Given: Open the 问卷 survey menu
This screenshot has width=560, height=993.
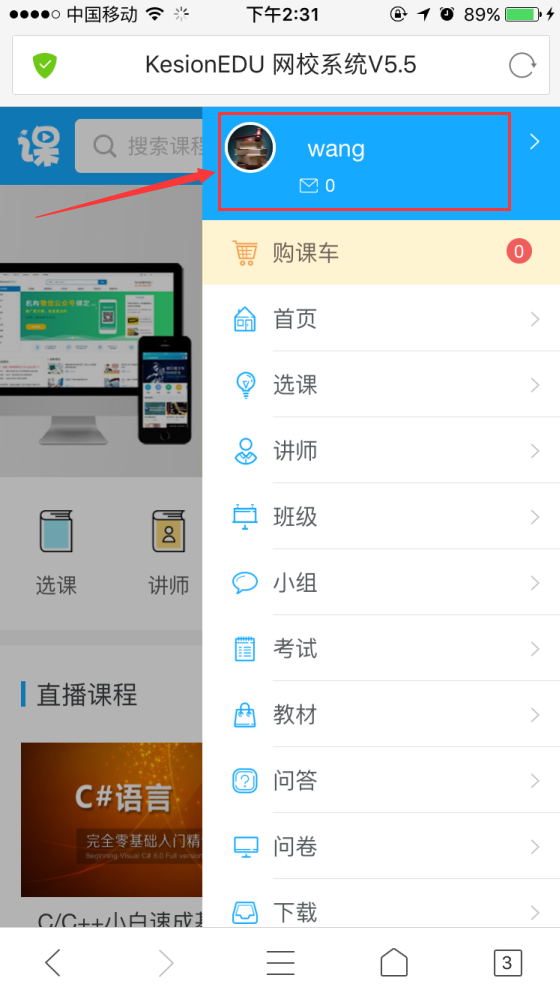Looking at the screenshot, I should click(381, 846).
